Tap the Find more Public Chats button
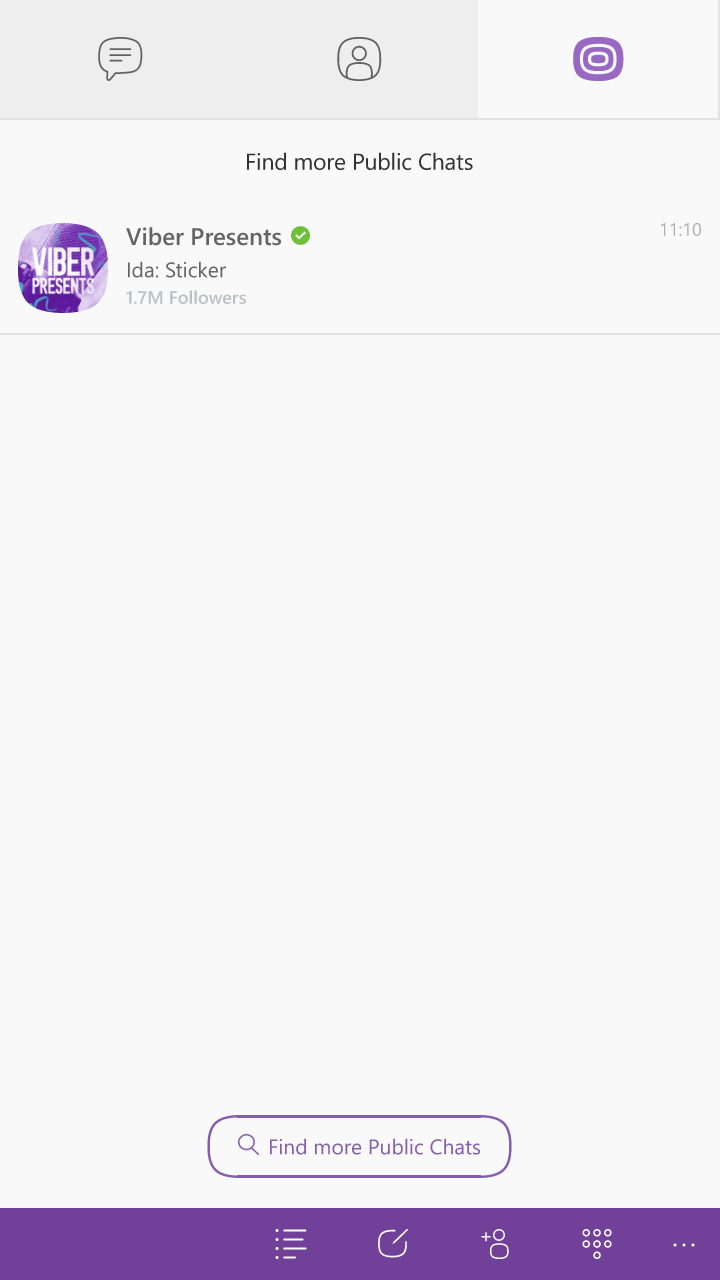 [x=359, y=1146]
